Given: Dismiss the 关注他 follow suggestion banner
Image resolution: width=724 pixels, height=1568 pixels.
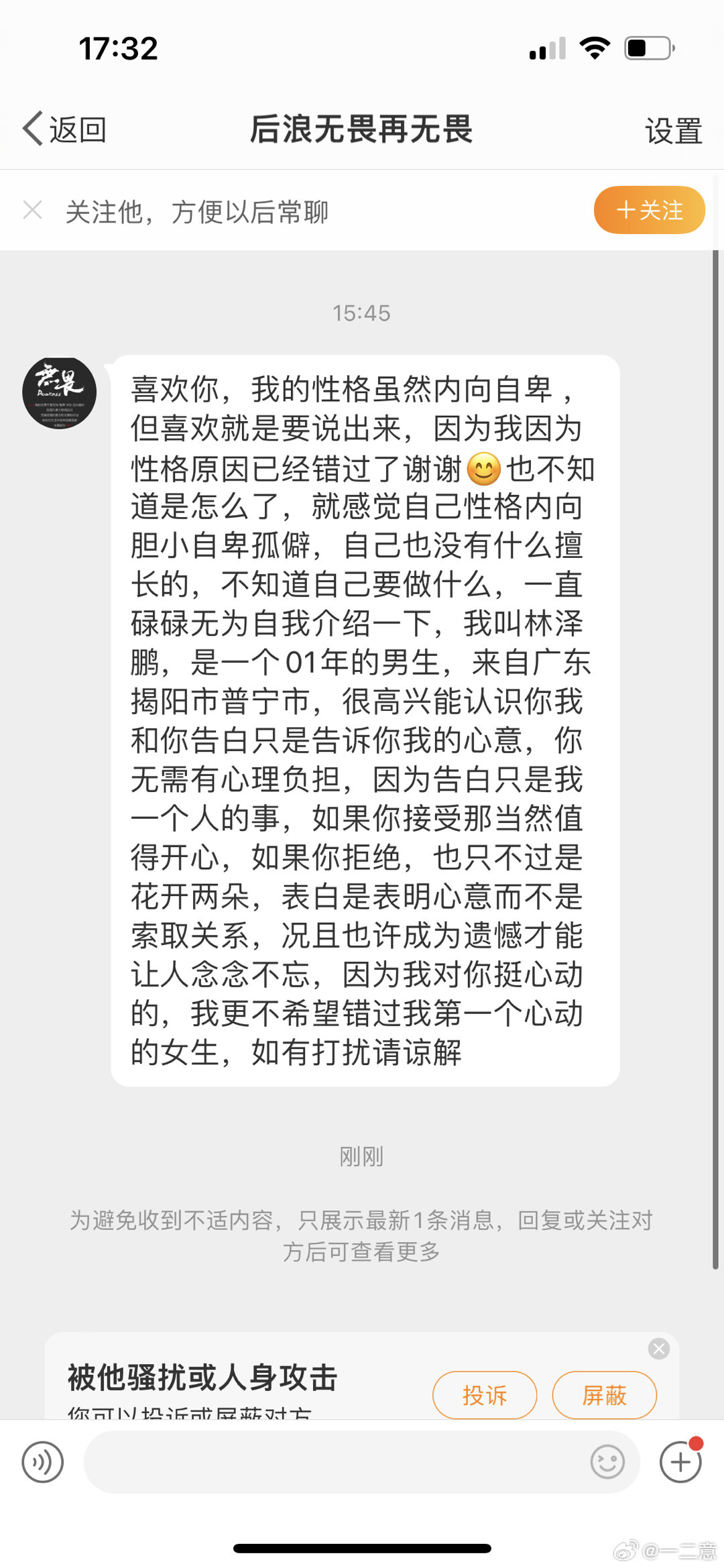Looking at the screenshot, I should pos(32,211).
